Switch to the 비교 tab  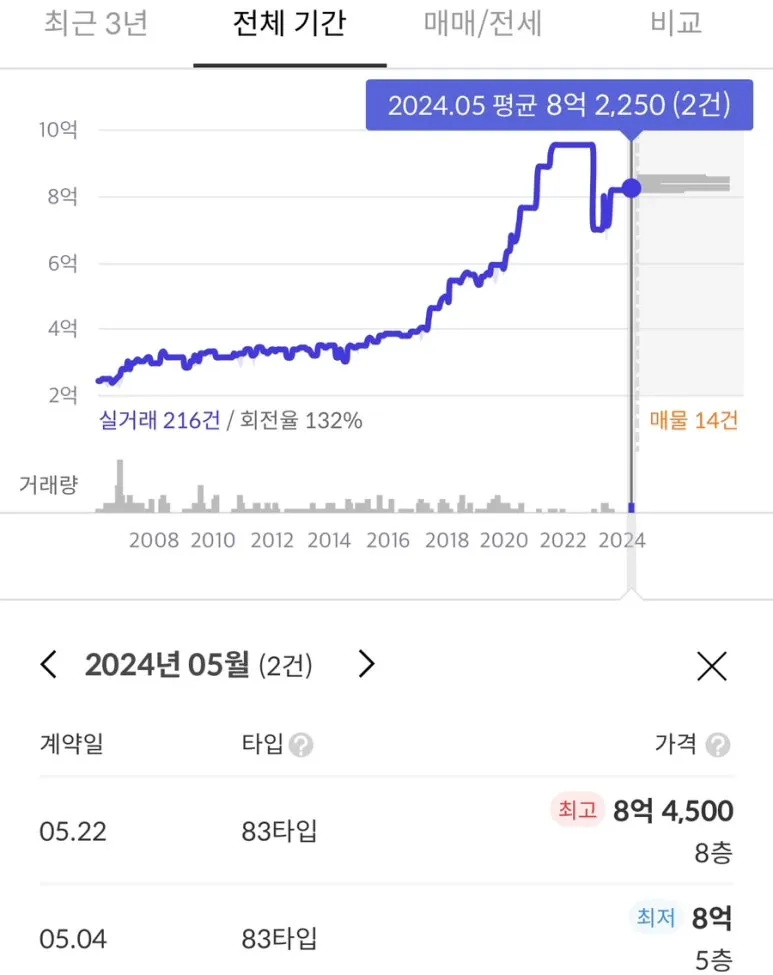click(x=676, y=24)
